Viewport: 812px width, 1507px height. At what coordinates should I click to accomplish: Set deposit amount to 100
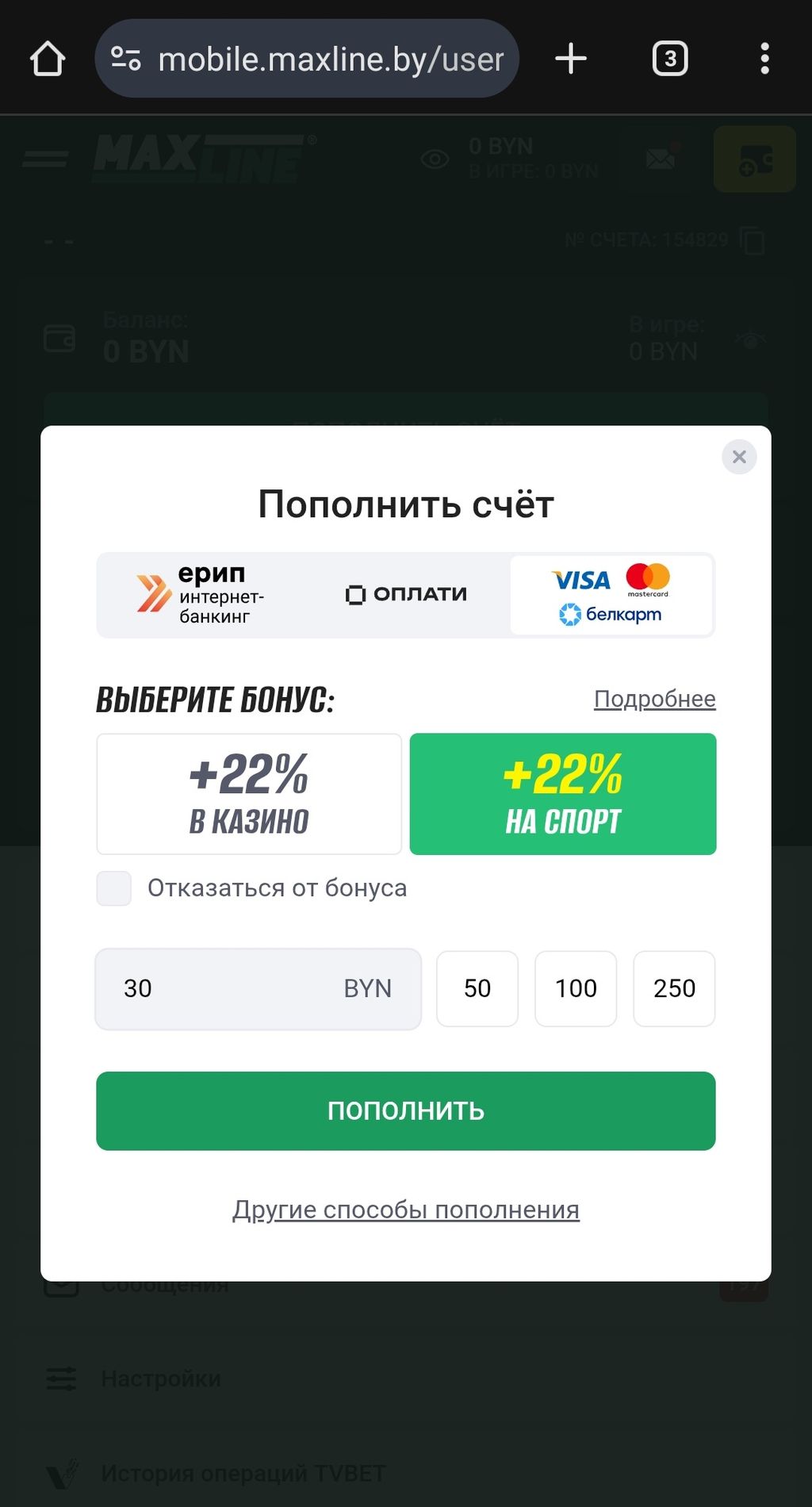pos(576,989)
